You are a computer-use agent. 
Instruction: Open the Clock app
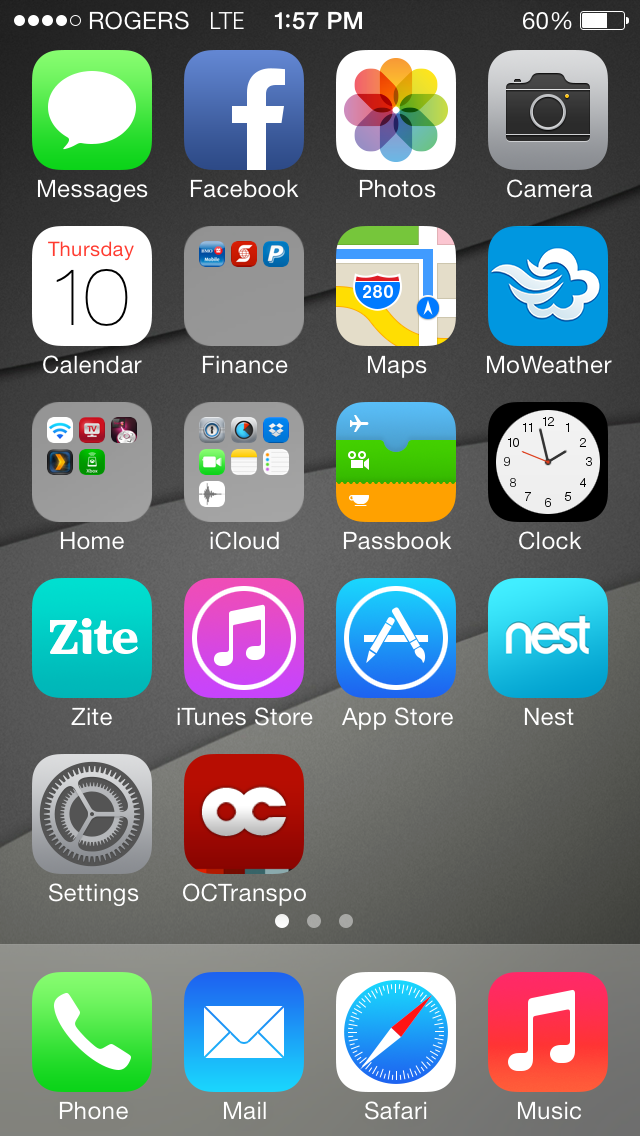548,462
